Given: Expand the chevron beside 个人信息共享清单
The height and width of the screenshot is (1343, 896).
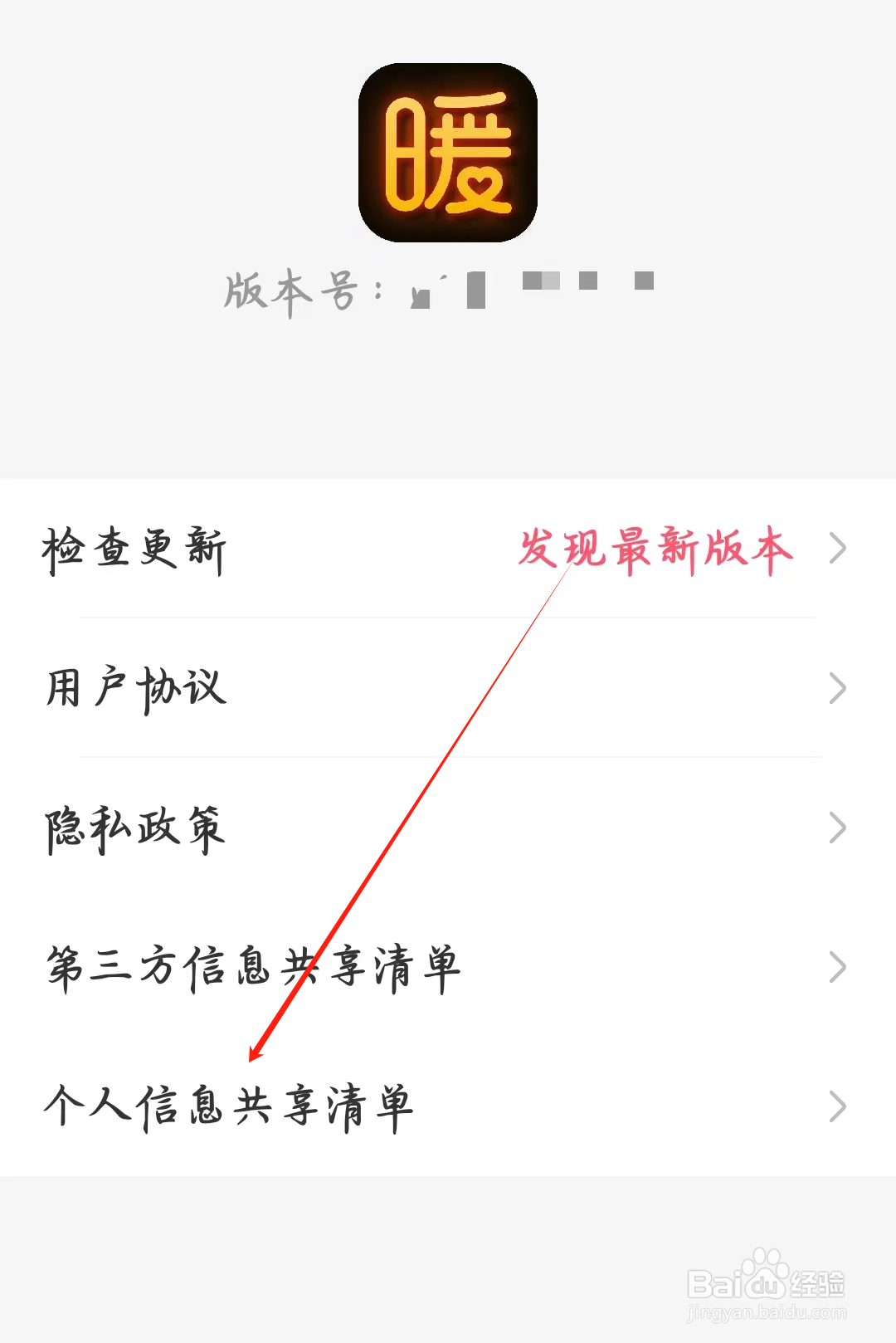Looking at the screenshot, I should pos(836,1104).
